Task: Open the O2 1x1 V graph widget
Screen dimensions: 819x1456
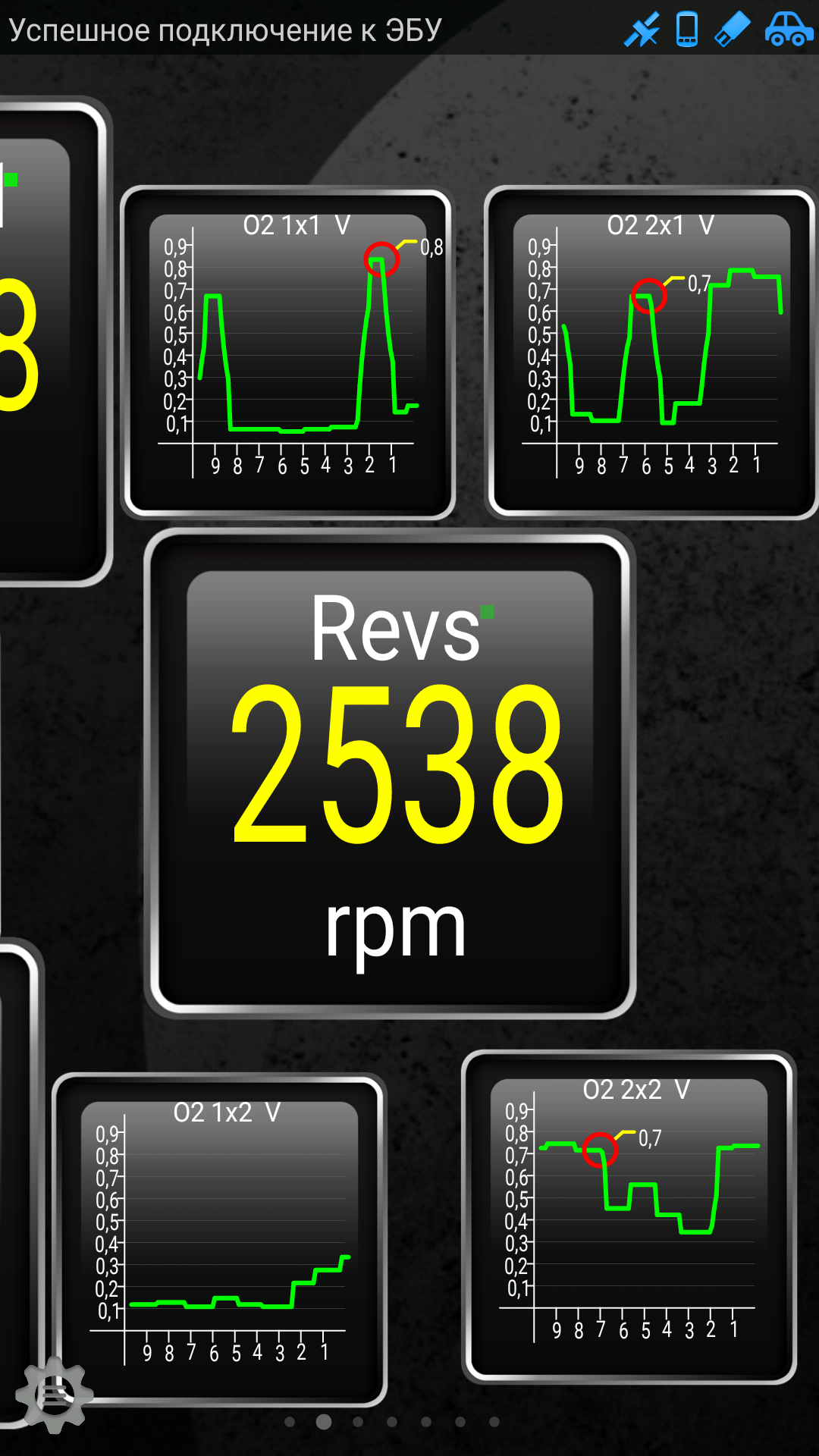Action: pos(287,353)
